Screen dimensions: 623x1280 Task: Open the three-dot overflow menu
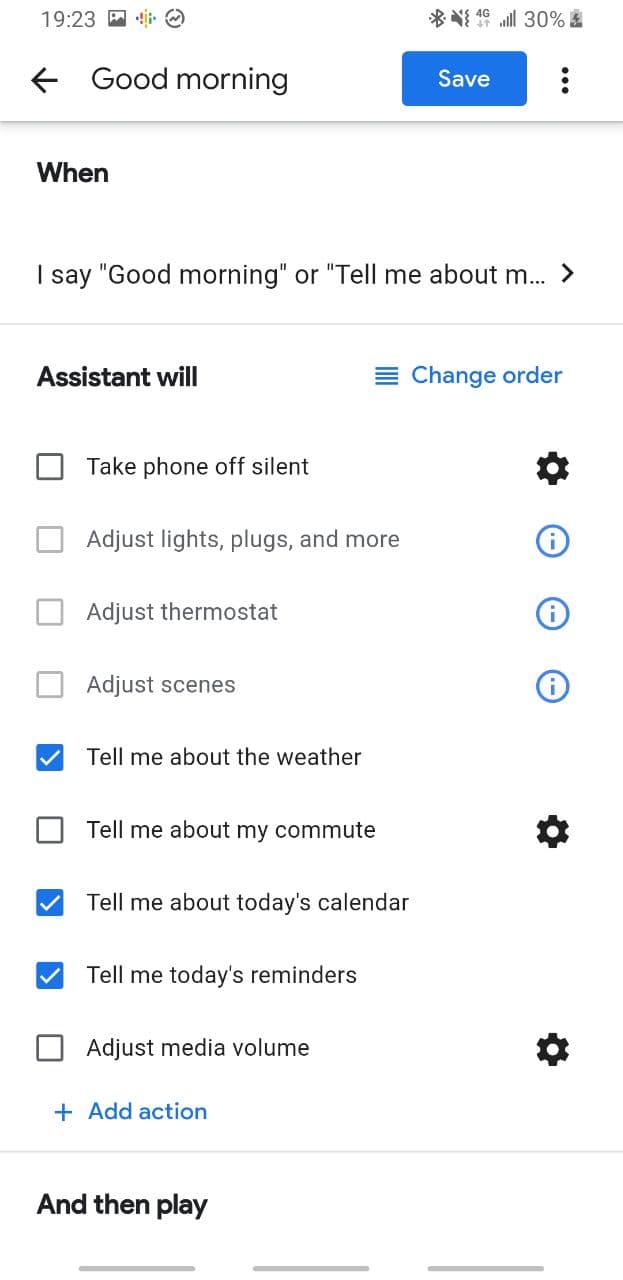(x=565, y=80)
